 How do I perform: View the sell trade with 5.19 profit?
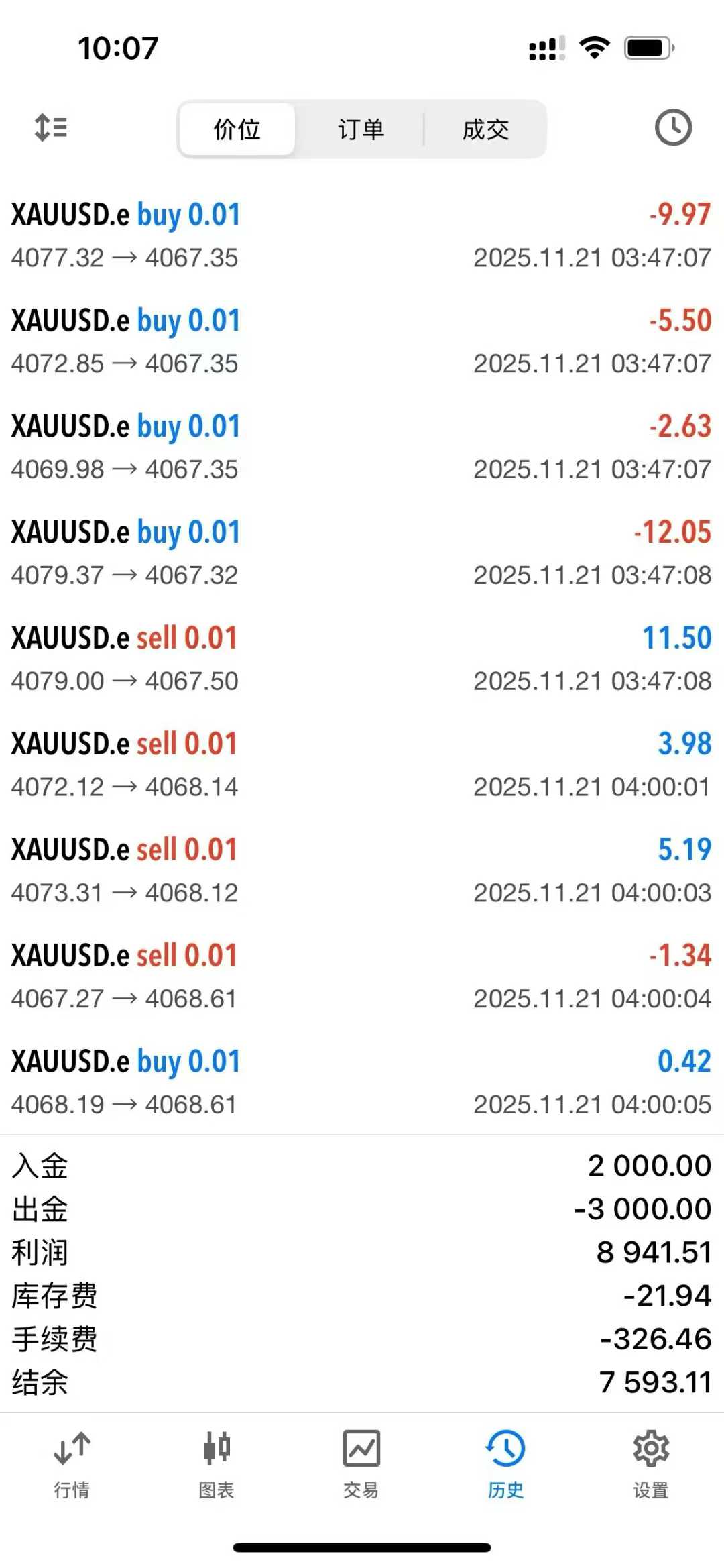pyautogui.click(x=361, y=871)
